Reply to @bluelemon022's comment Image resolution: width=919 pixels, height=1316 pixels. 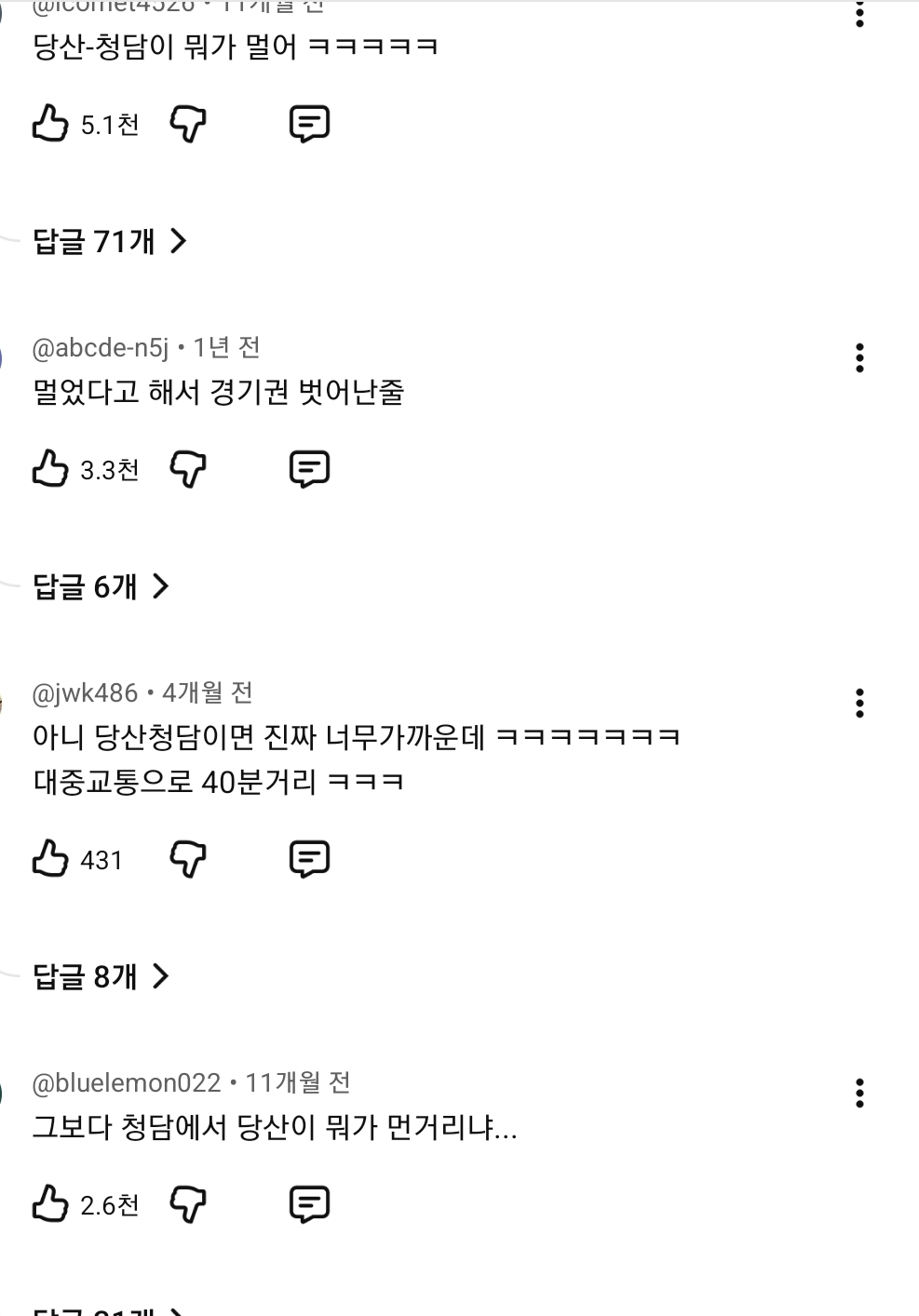[x=309, y=1203]
